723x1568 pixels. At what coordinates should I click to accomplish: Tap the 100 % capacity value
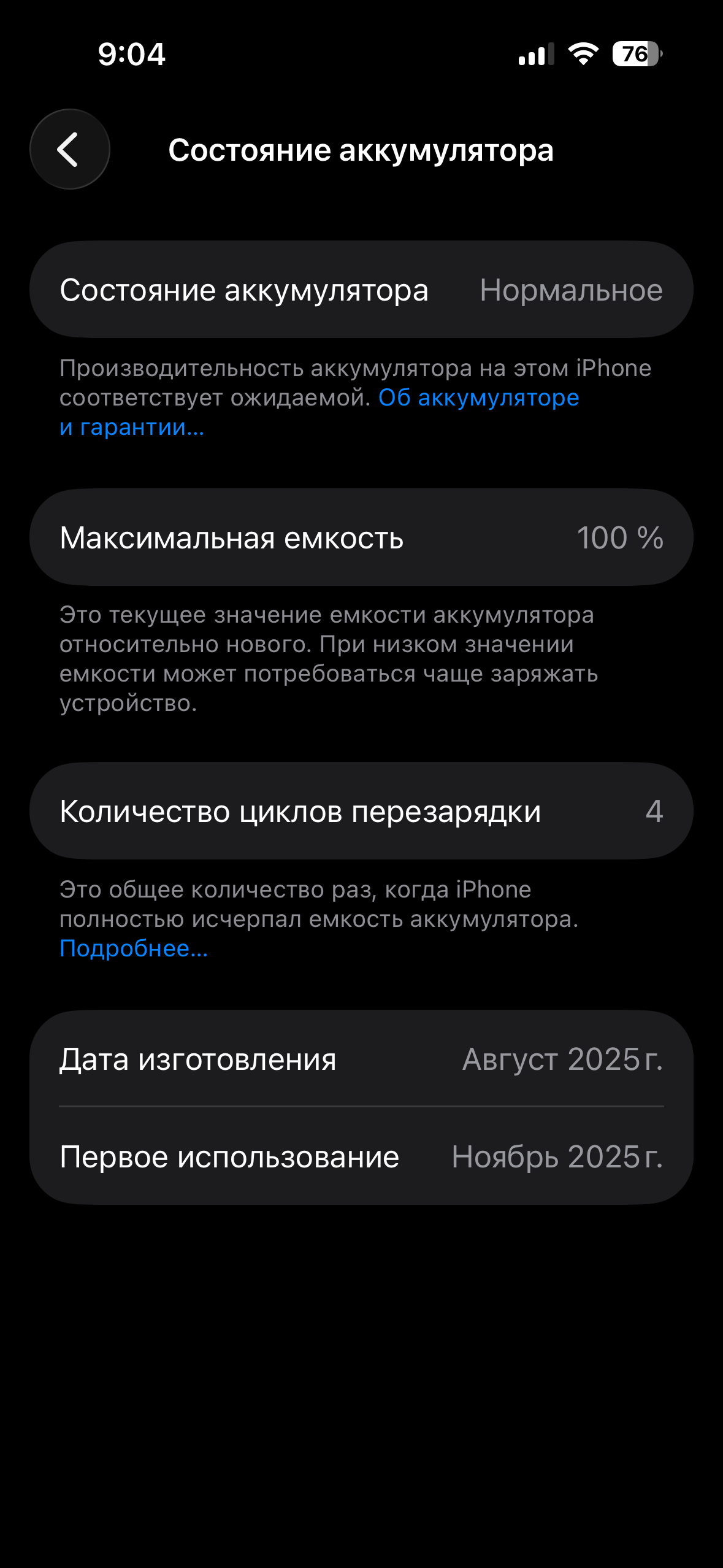(621, 537)
